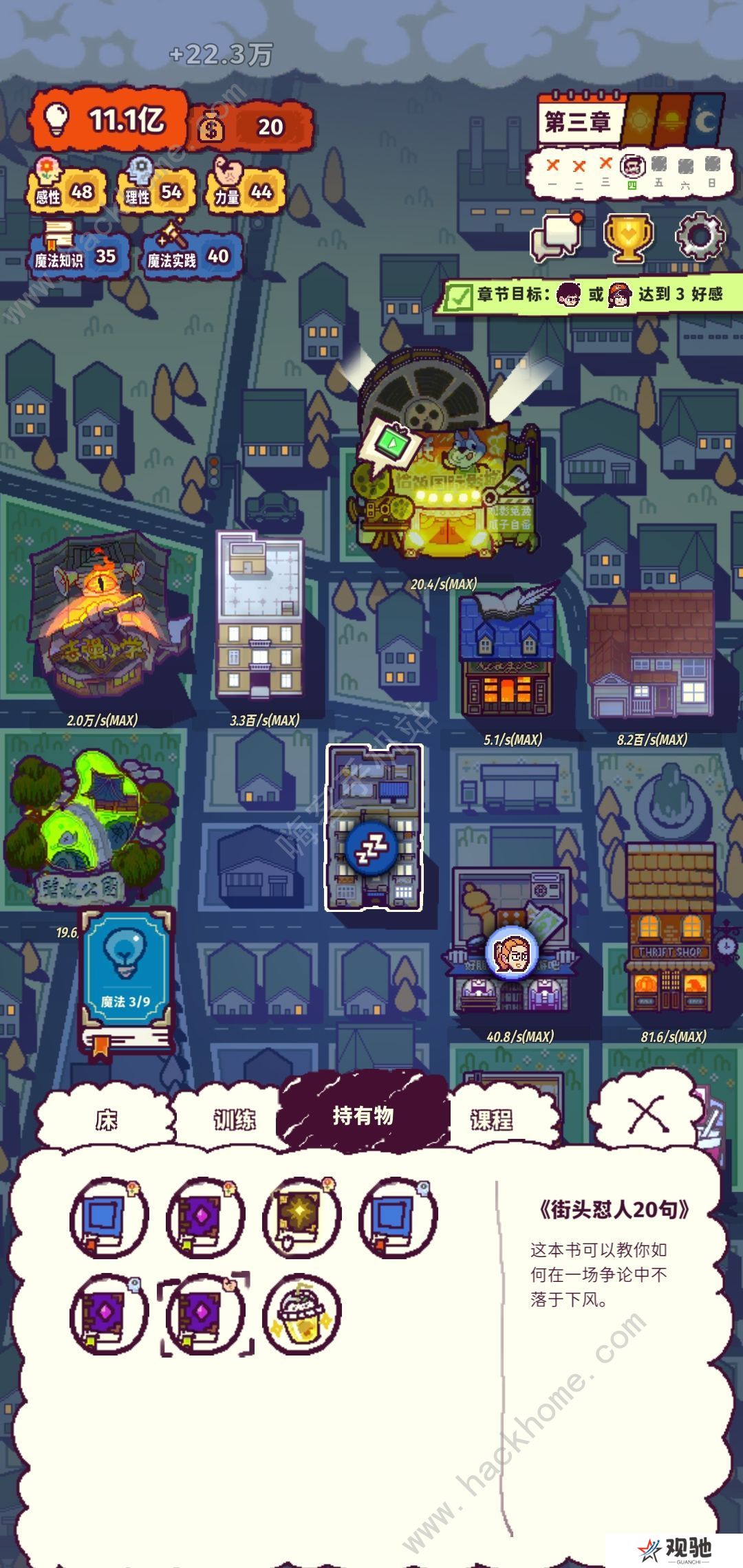
Task: Tap the home building with sleep icon
Action: coord(374,829)
